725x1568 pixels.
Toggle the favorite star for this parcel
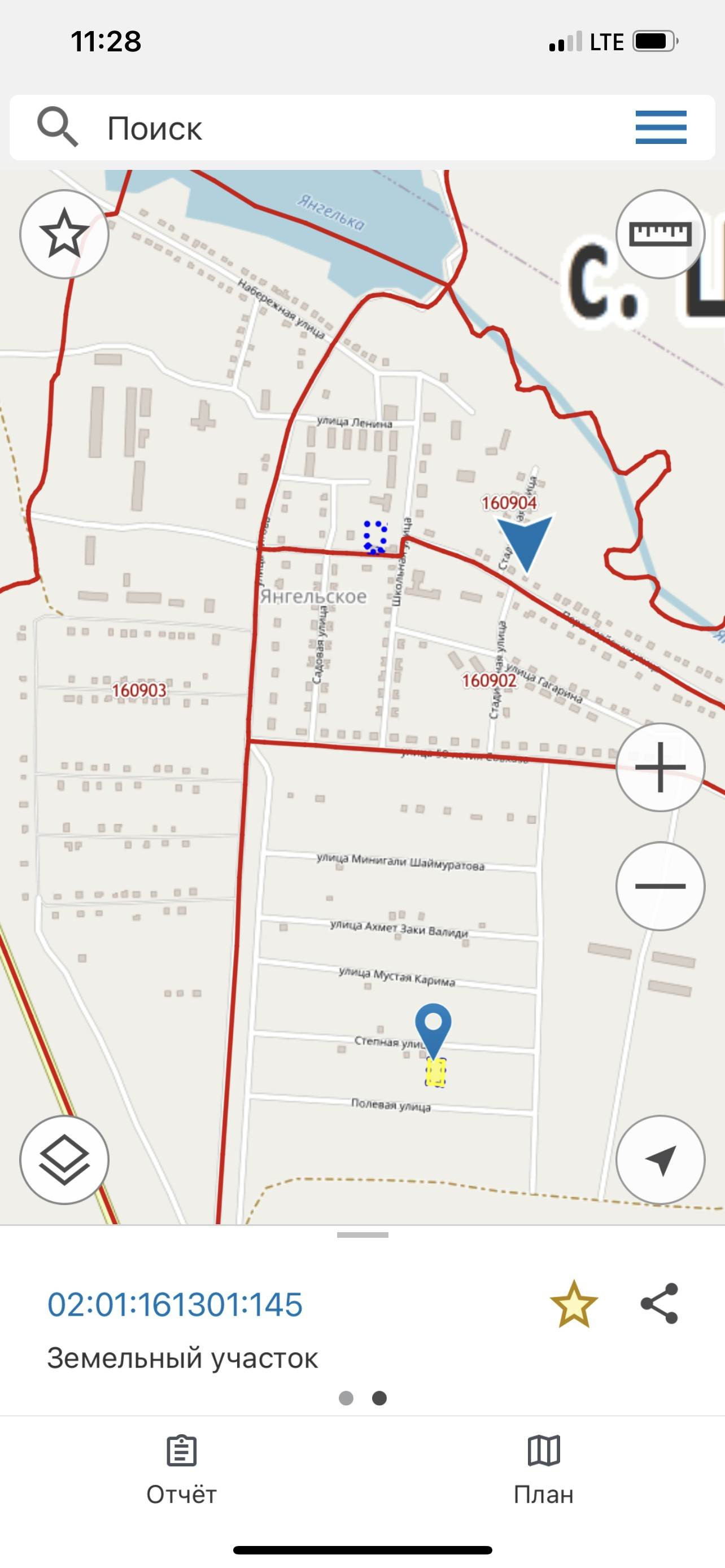574,1304
